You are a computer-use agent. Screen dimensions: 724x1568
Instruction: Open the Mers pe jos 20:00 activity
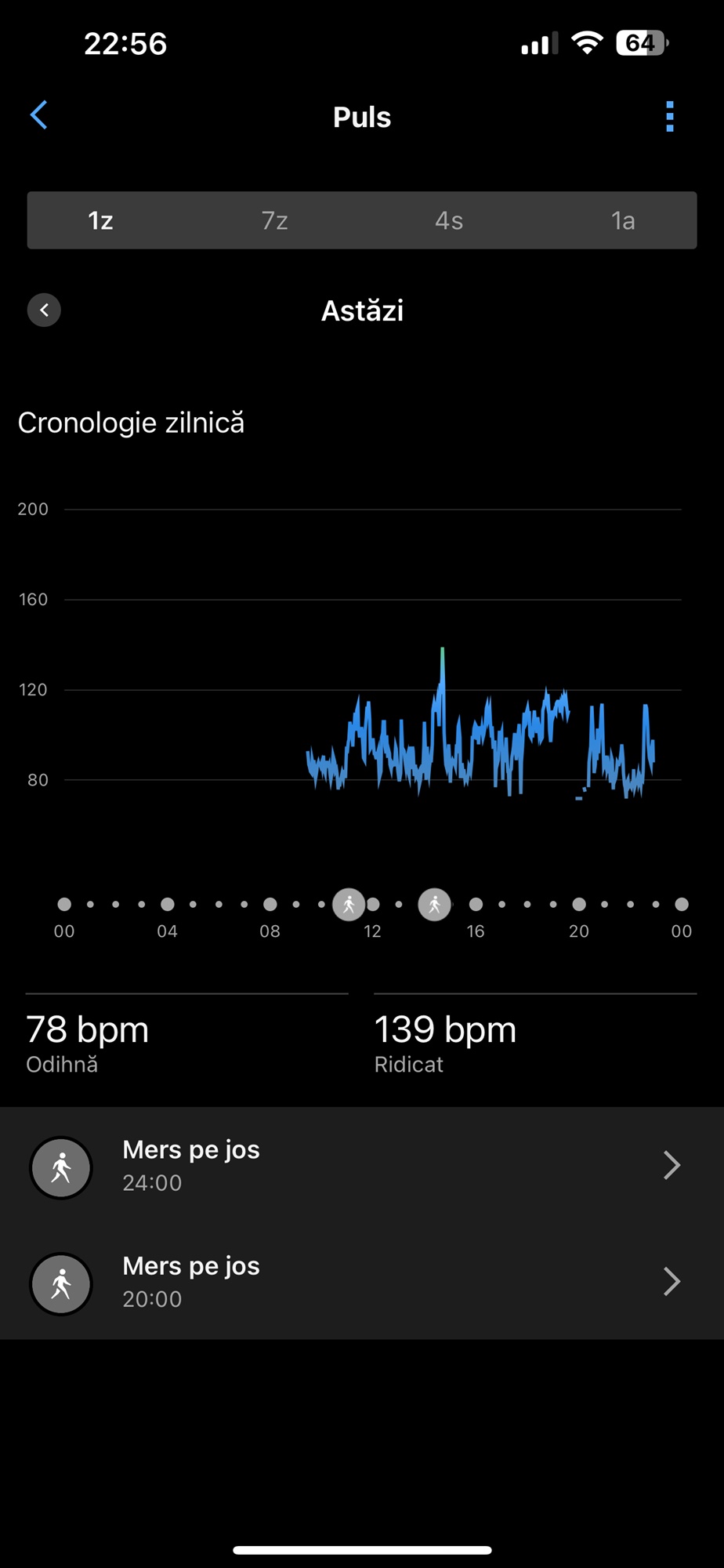point(362,1282)
